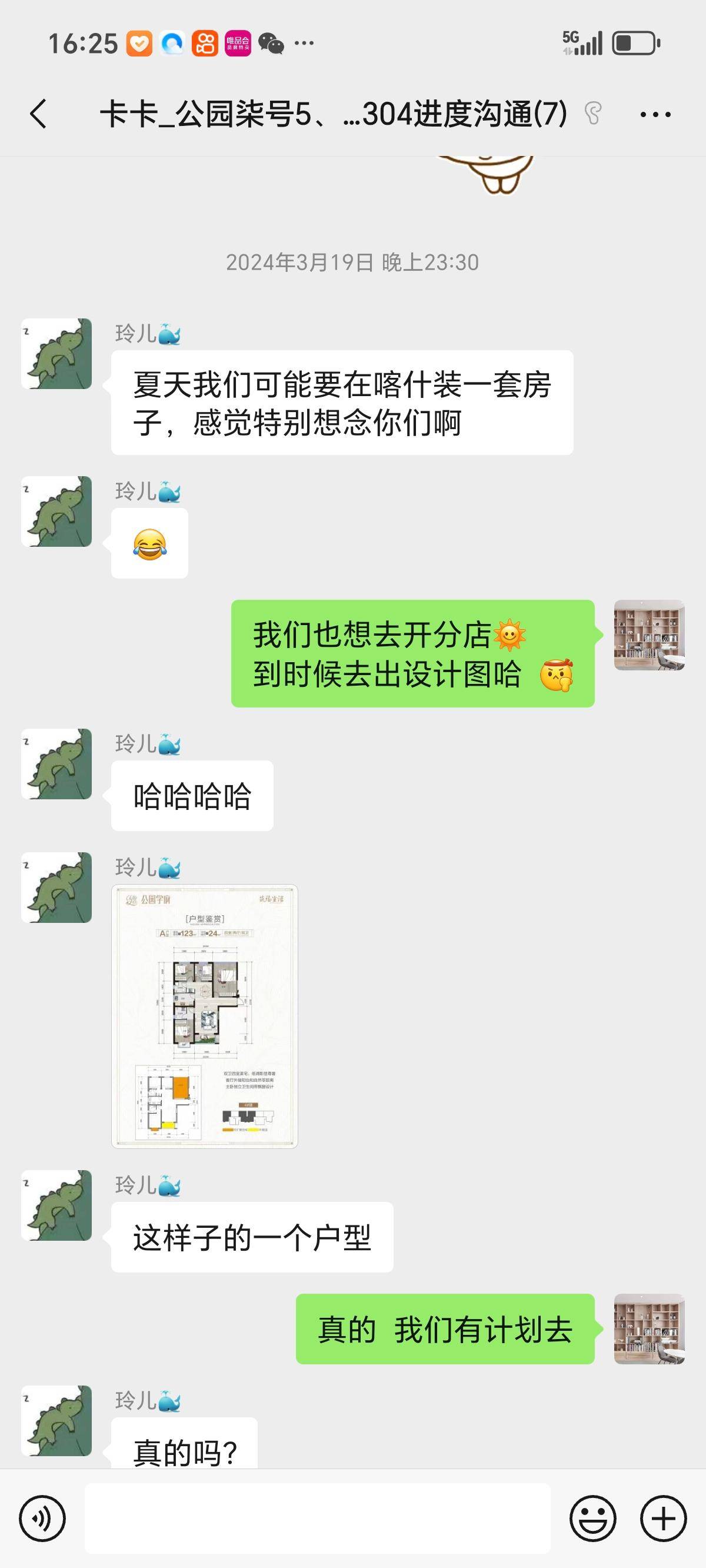This screenshot has height=1568, width=706.
Task: Go back to the chat list
Action: 38,114
